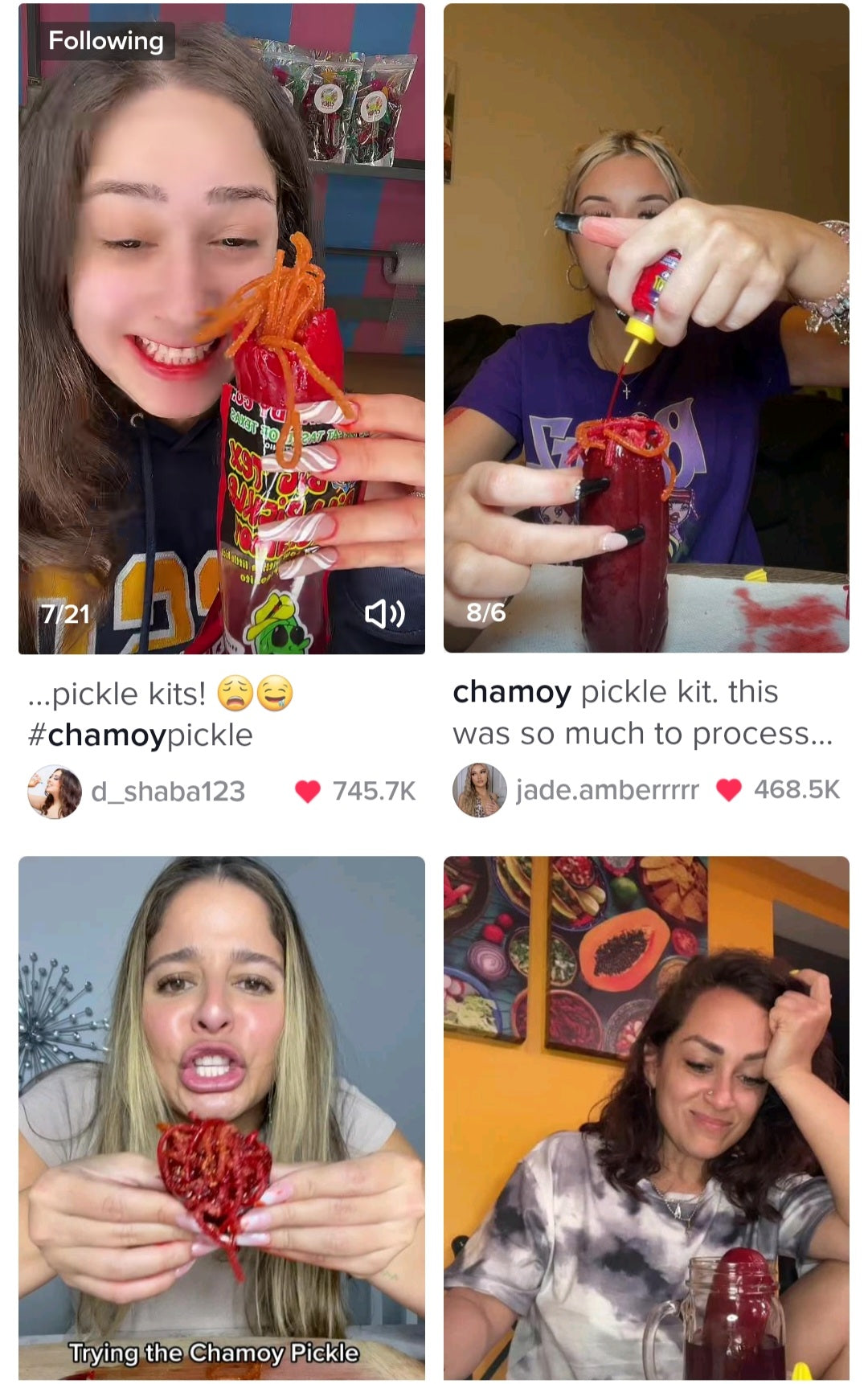This screenshot has height=1384, width=868.
Task: Like d_shaba123's video with 745.7K likes
Action: [308, 792]
